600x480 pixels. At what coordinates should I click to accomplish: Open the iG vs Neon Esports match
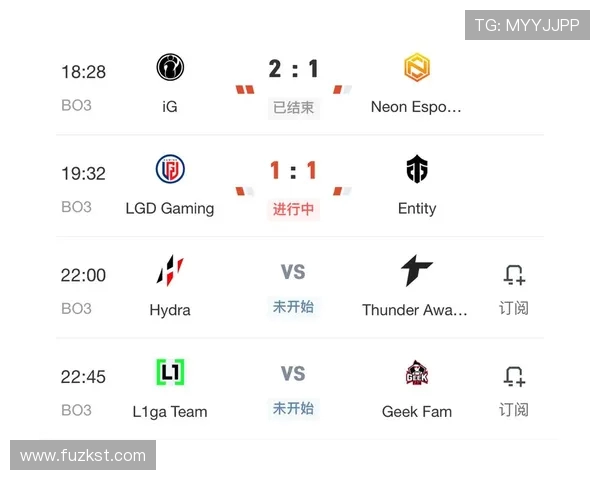(293, 85)
